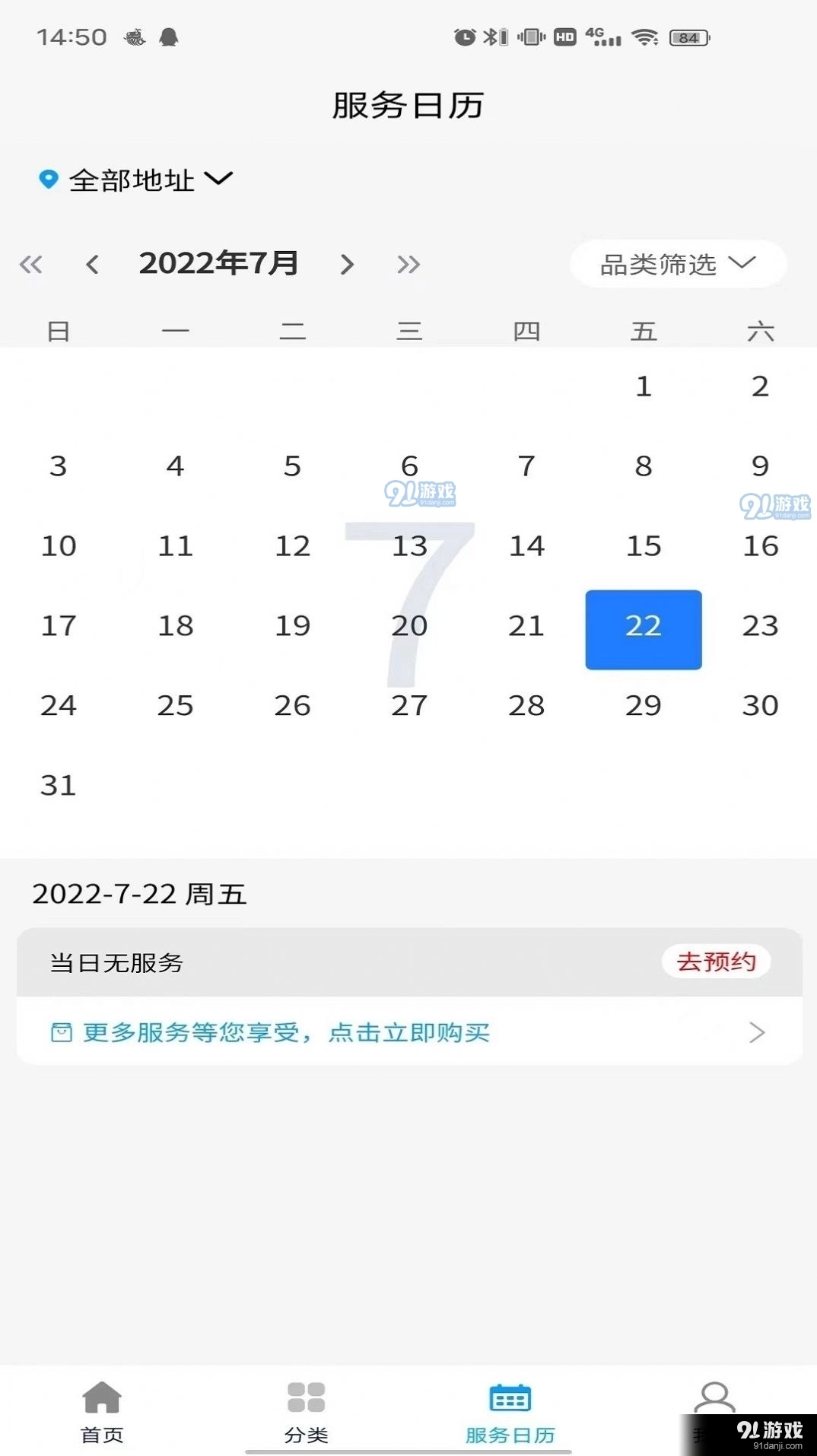This screenshot has width=817, height=1456.
Task: Select July 31 on the calendar
Action: 59,785
